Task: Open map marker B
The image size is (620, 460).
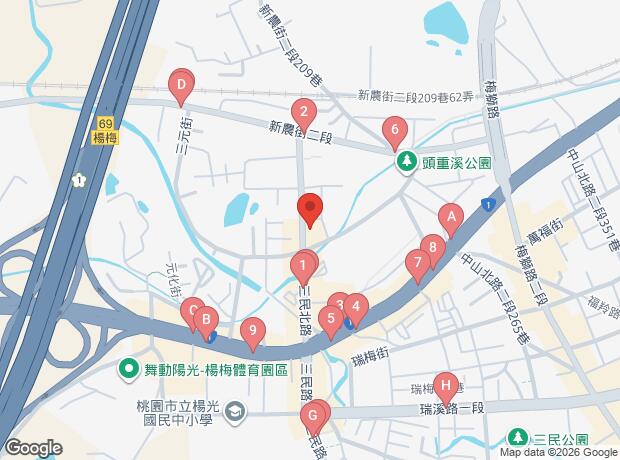Action: (205, 321)
